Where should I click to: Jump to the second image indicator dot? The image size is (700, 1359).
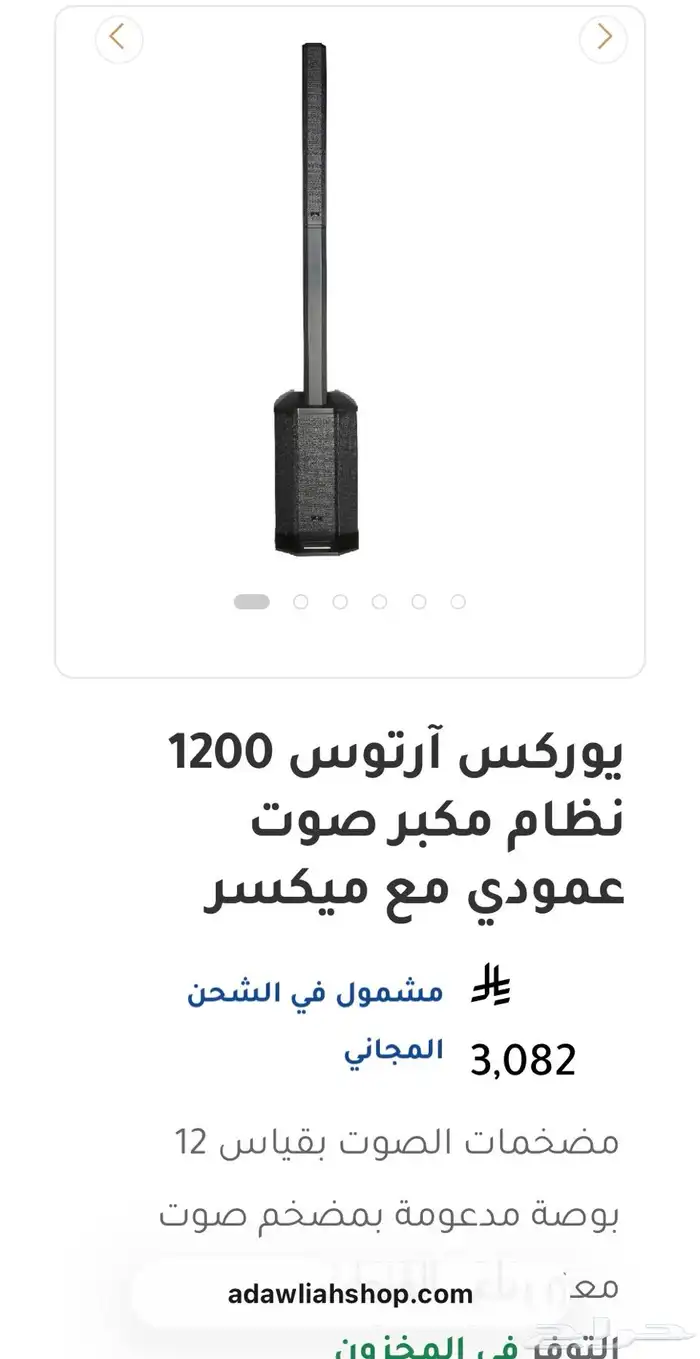[300, 602]
